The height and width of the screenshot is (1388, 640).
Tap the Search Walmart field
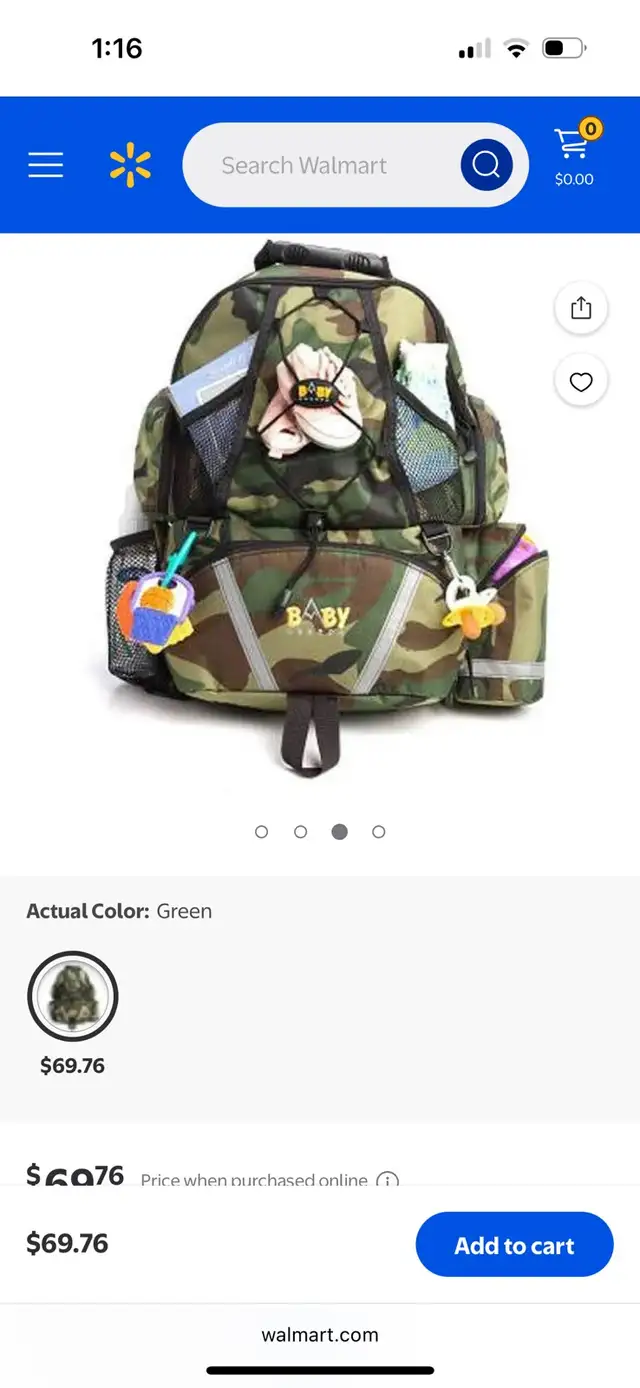(x=320, y=165)
